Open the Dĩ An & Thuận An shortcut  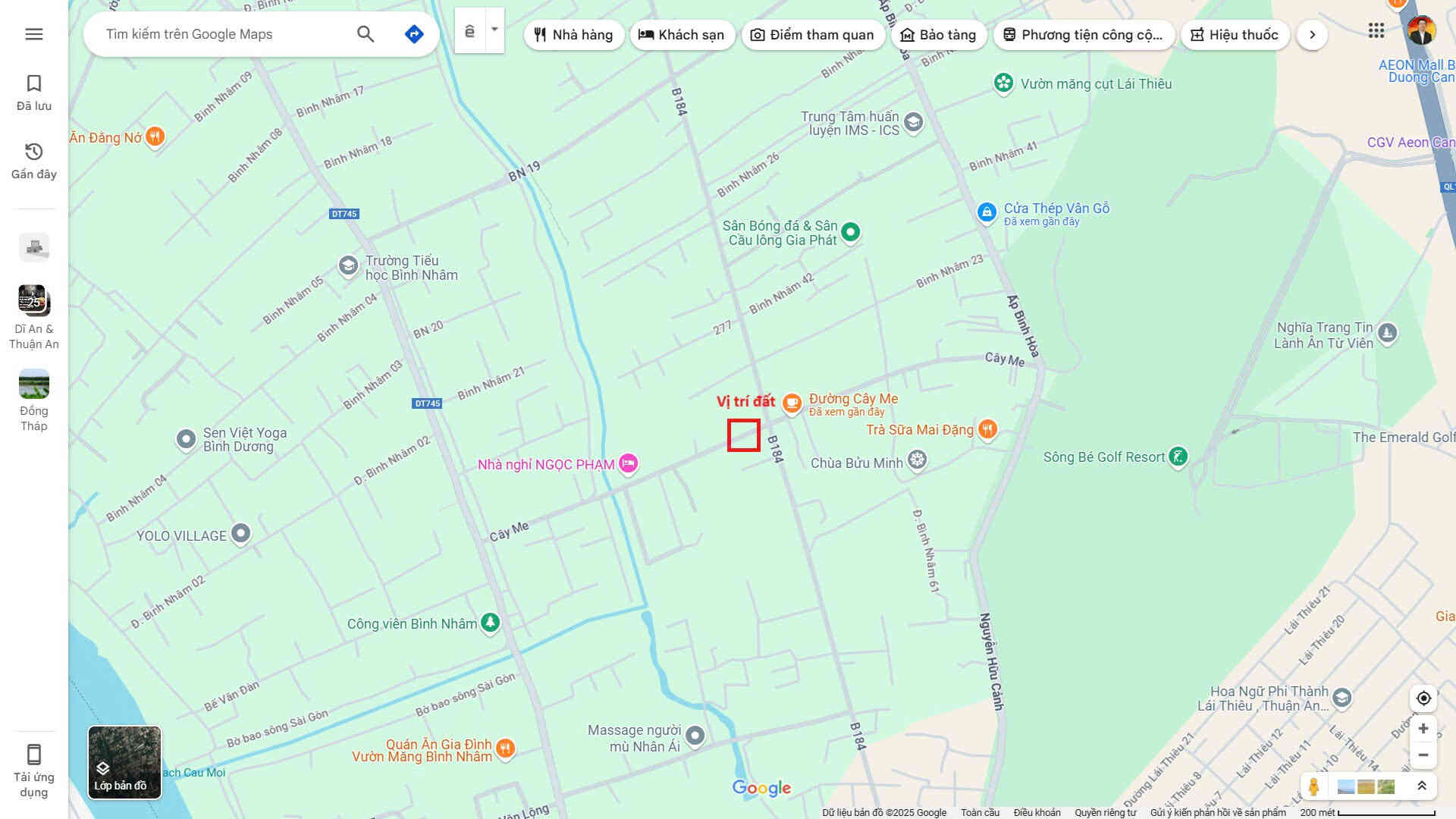coord(33,317)
